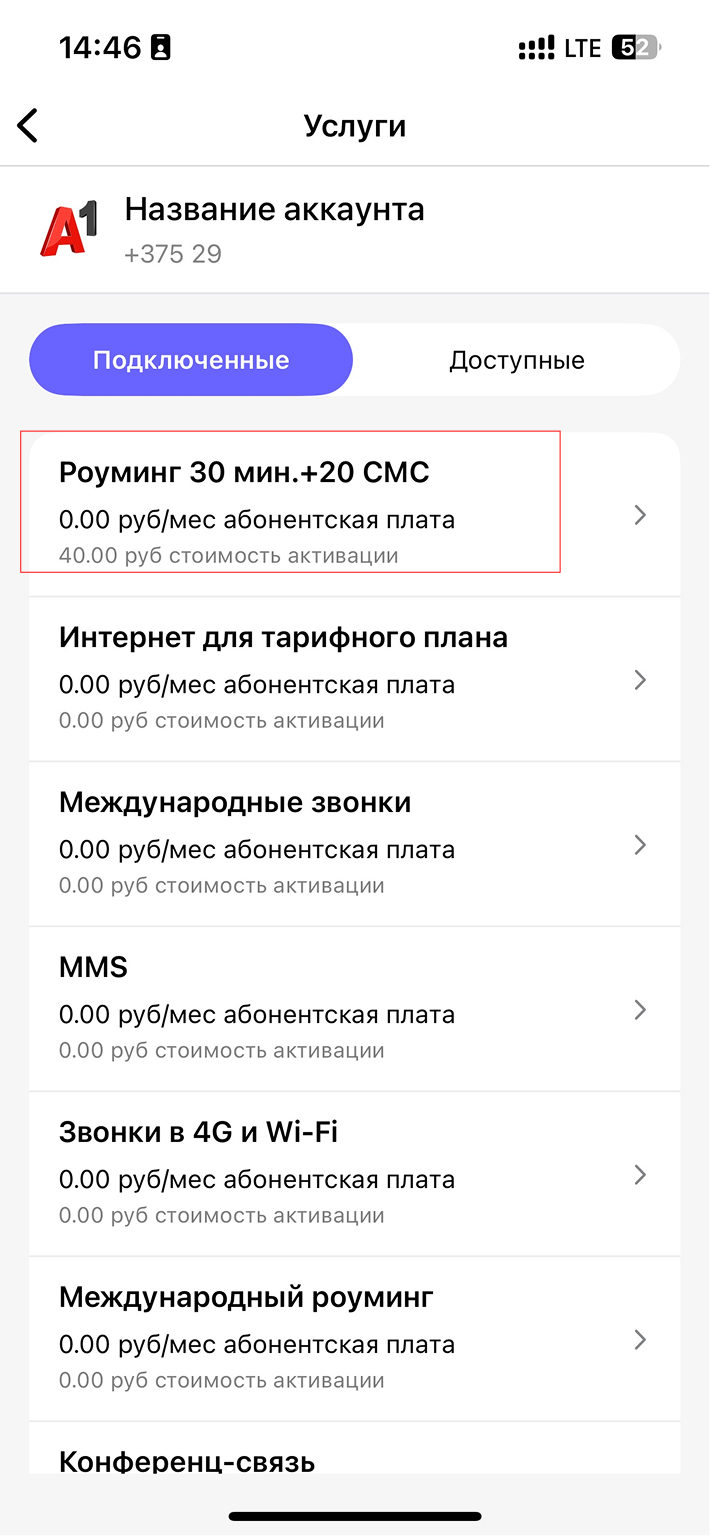Show details for Звонки в 4G и Wi-Fi

pyautogui.click(x=354, y=1174)
